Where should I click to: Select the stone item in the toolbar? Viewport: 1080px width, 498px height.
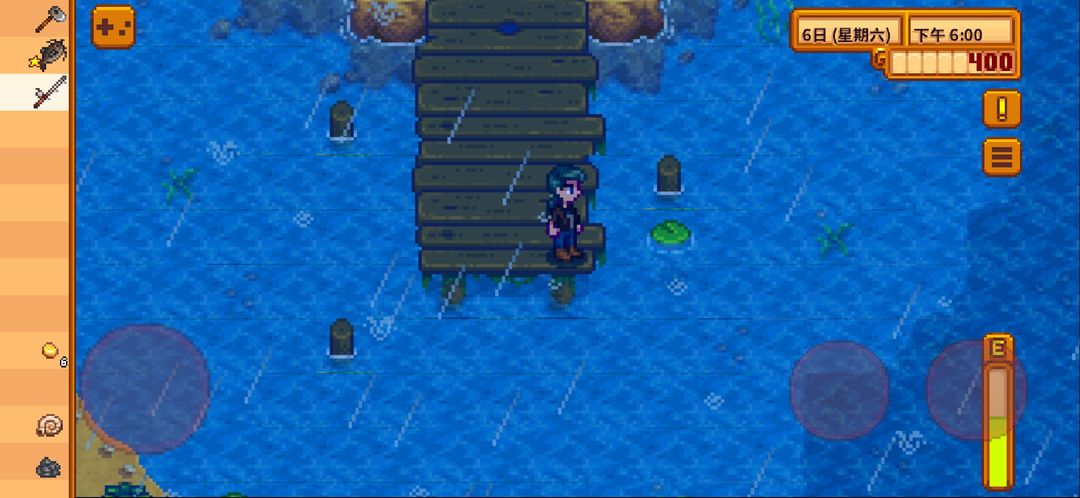pyautogui.click(x=48, y=467)
